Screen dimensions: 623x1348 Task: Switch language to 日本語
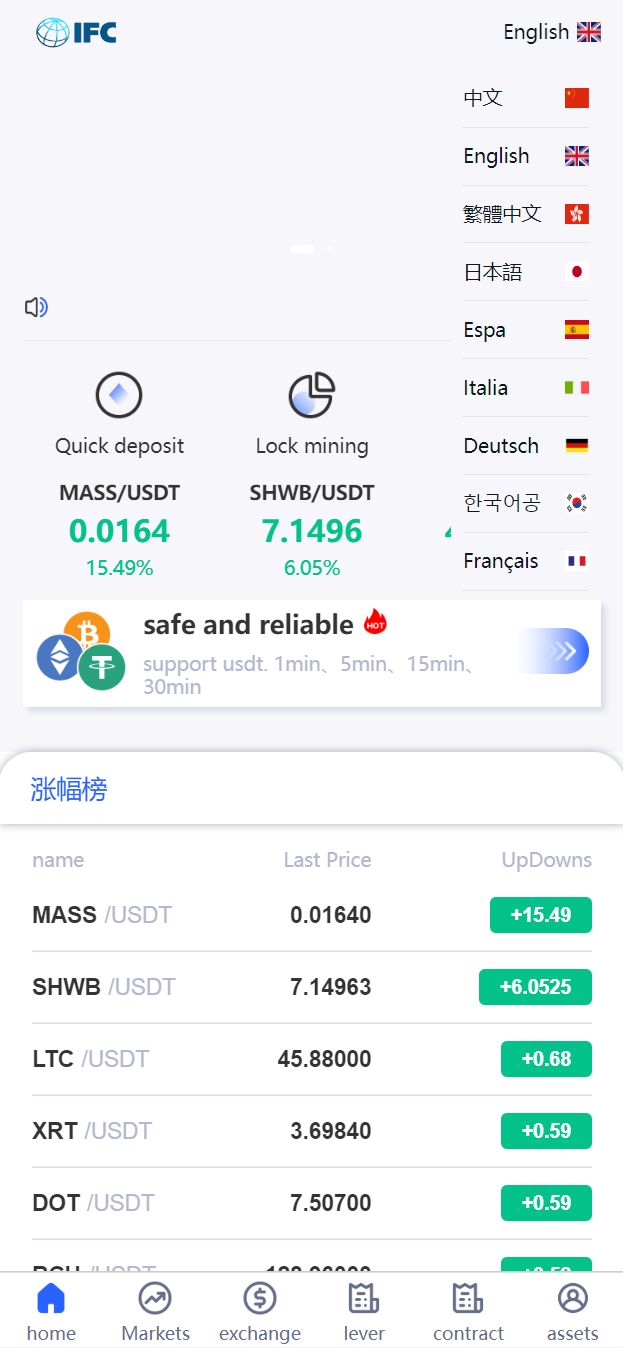point(525,272)
